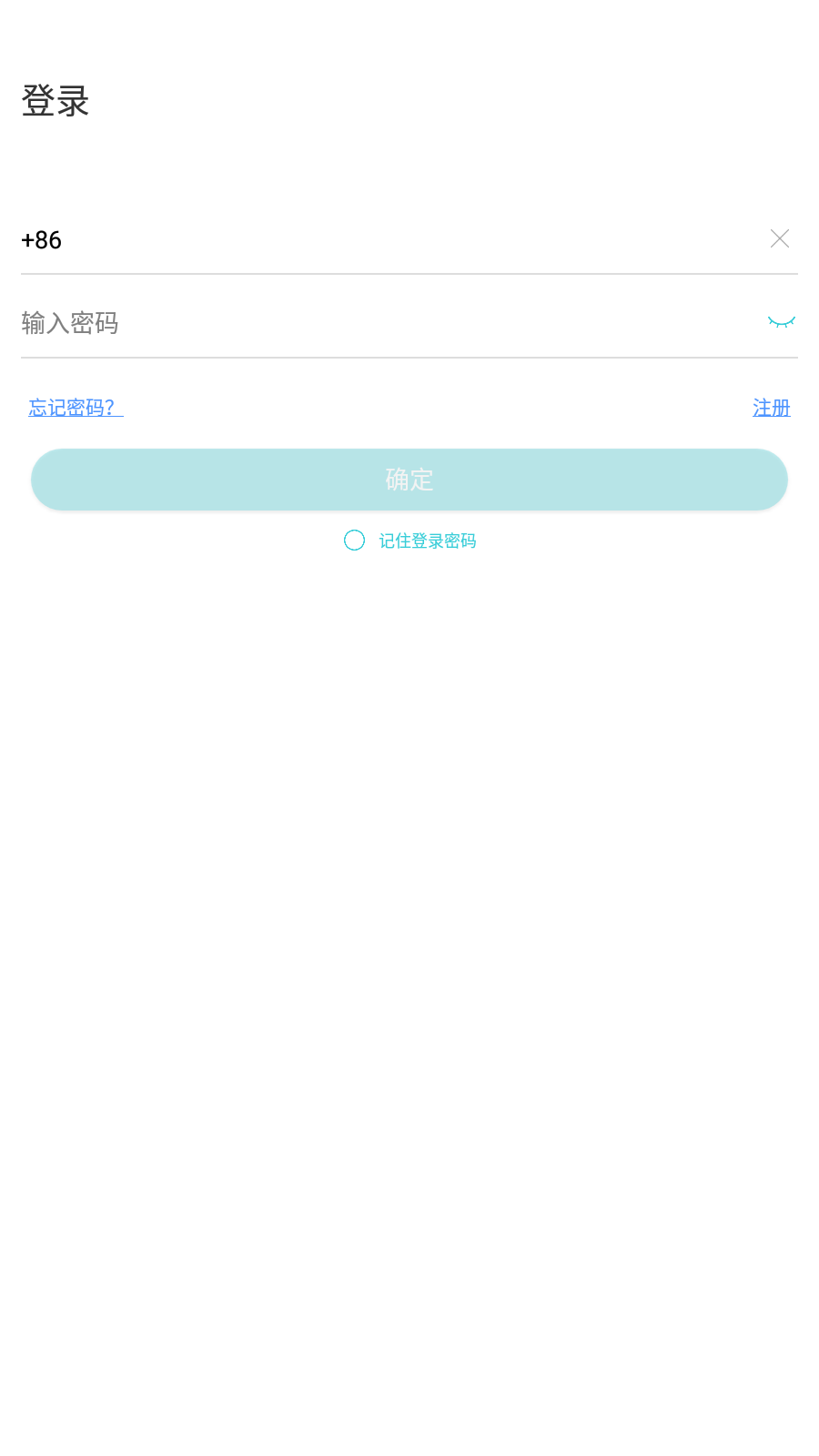819x1456 pixels.
Task: Click the +86 country code text
Action: 40,239
